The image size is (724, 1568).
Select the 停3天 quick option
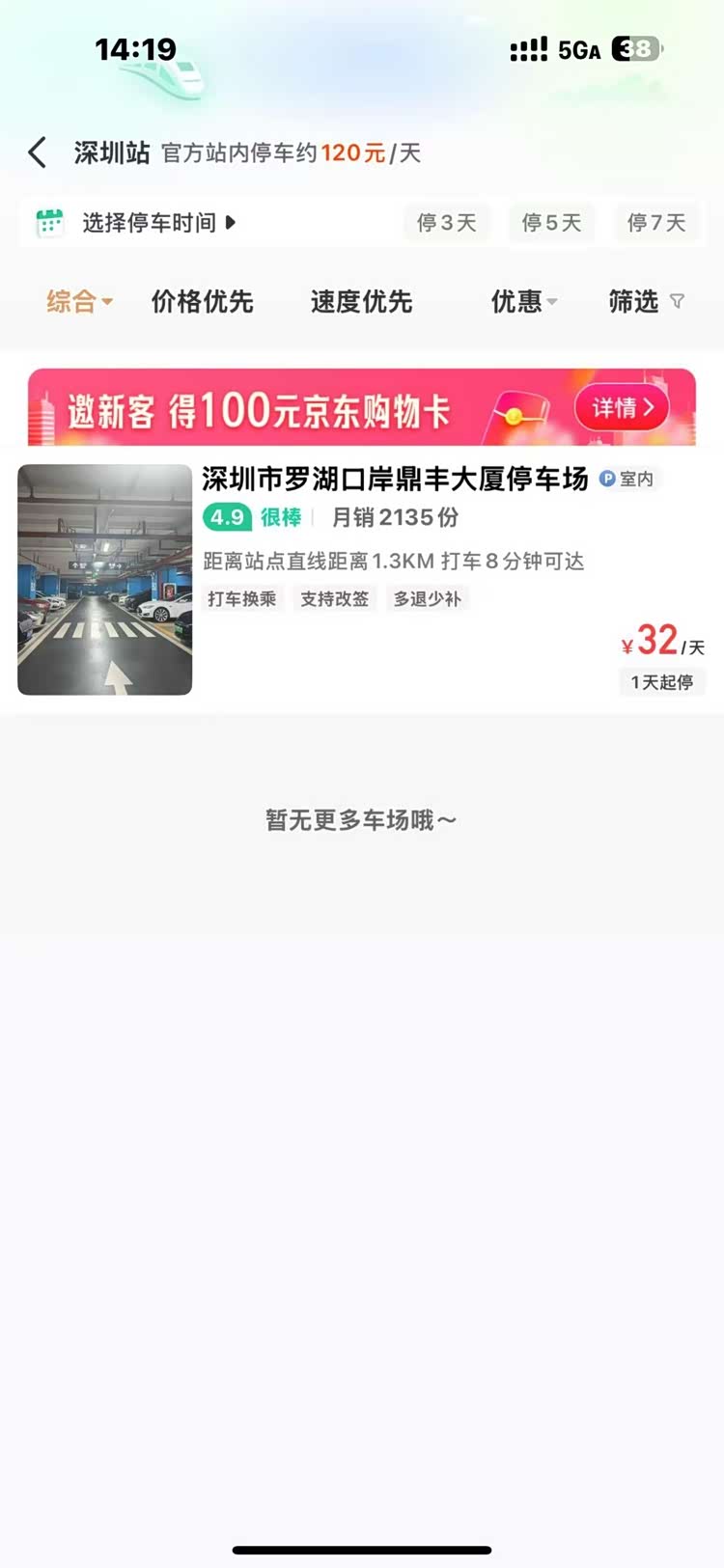[447, 223]
